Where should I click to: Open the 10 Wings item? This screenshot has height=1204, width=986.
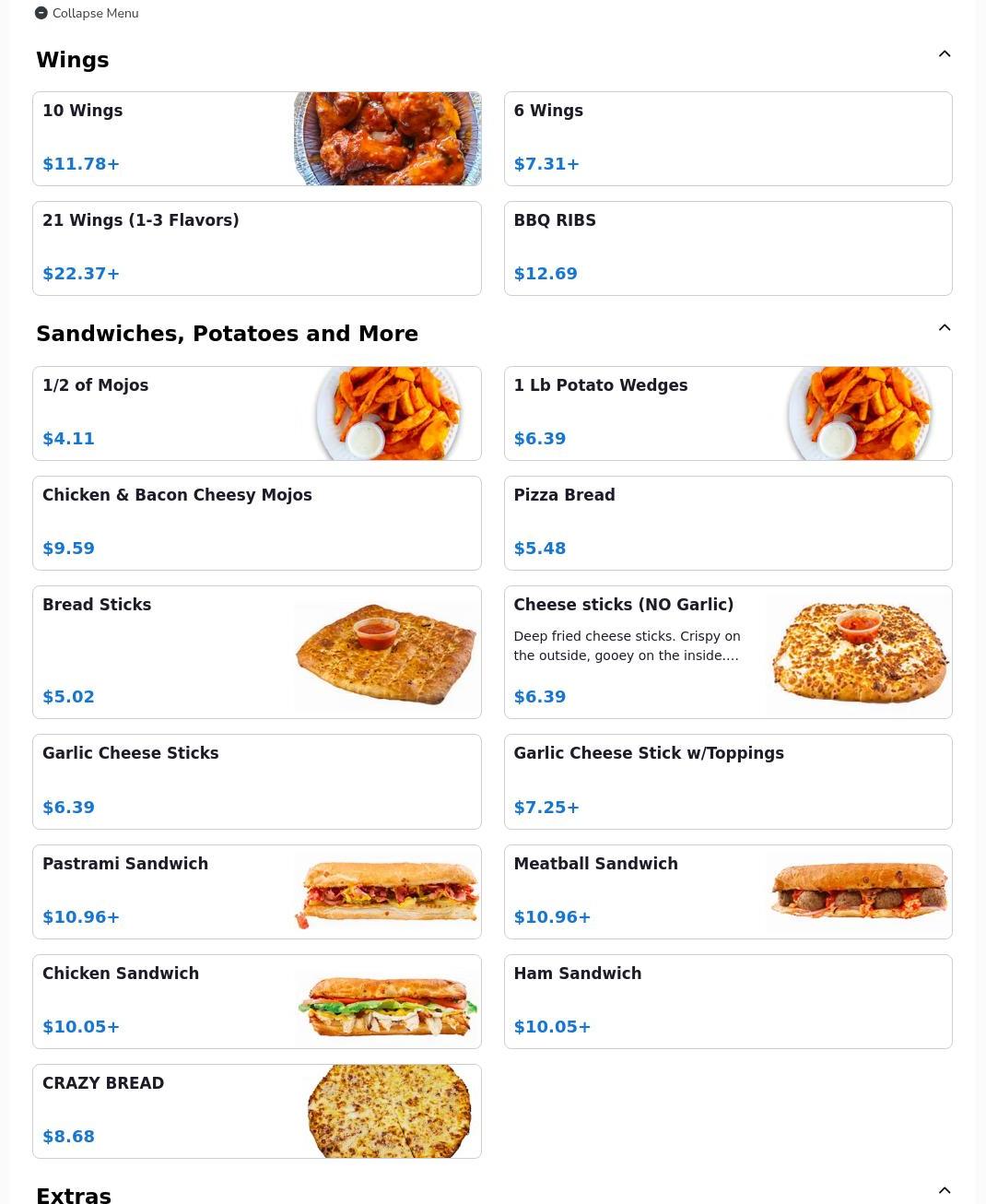pos(256,138)
